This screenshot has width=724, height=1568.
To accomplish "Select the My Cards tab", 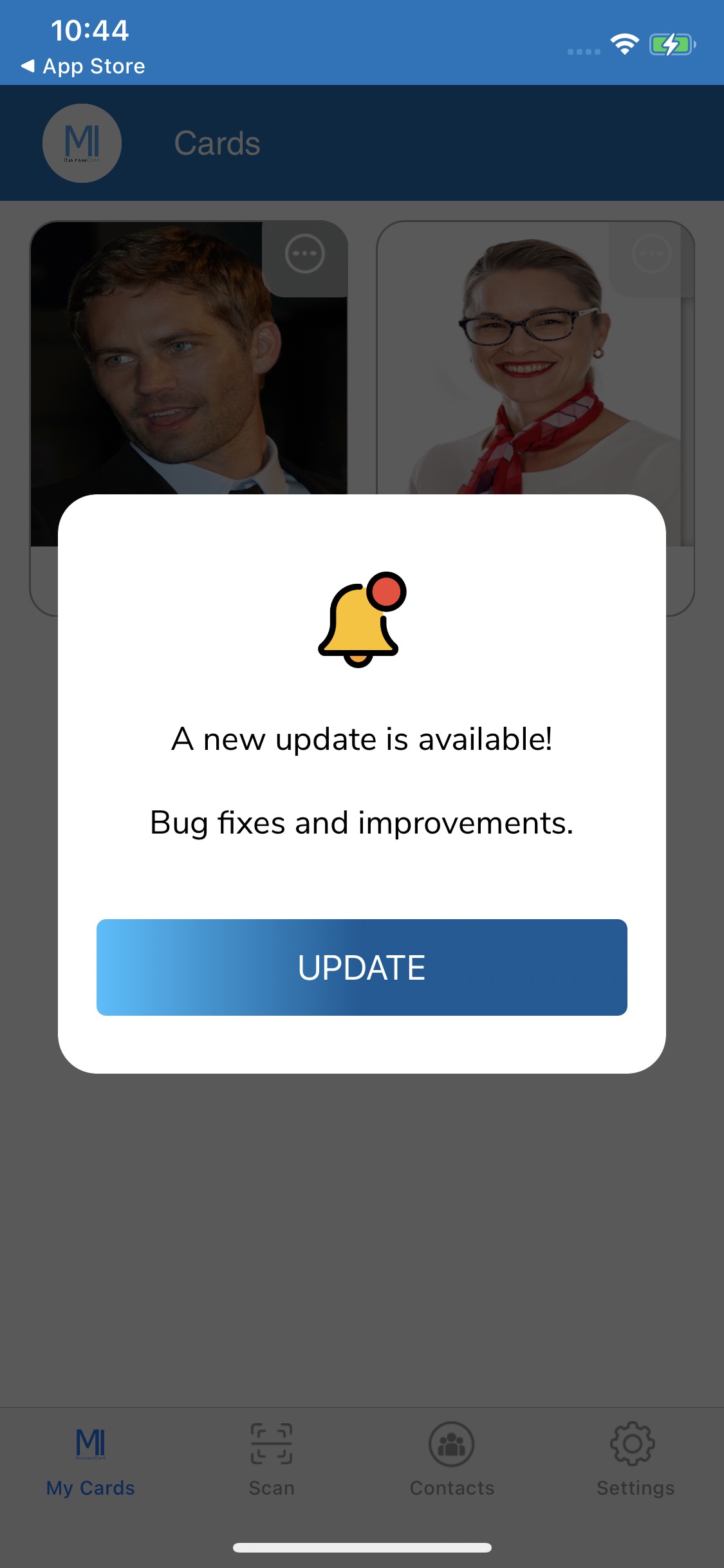I will point(90,1460).
